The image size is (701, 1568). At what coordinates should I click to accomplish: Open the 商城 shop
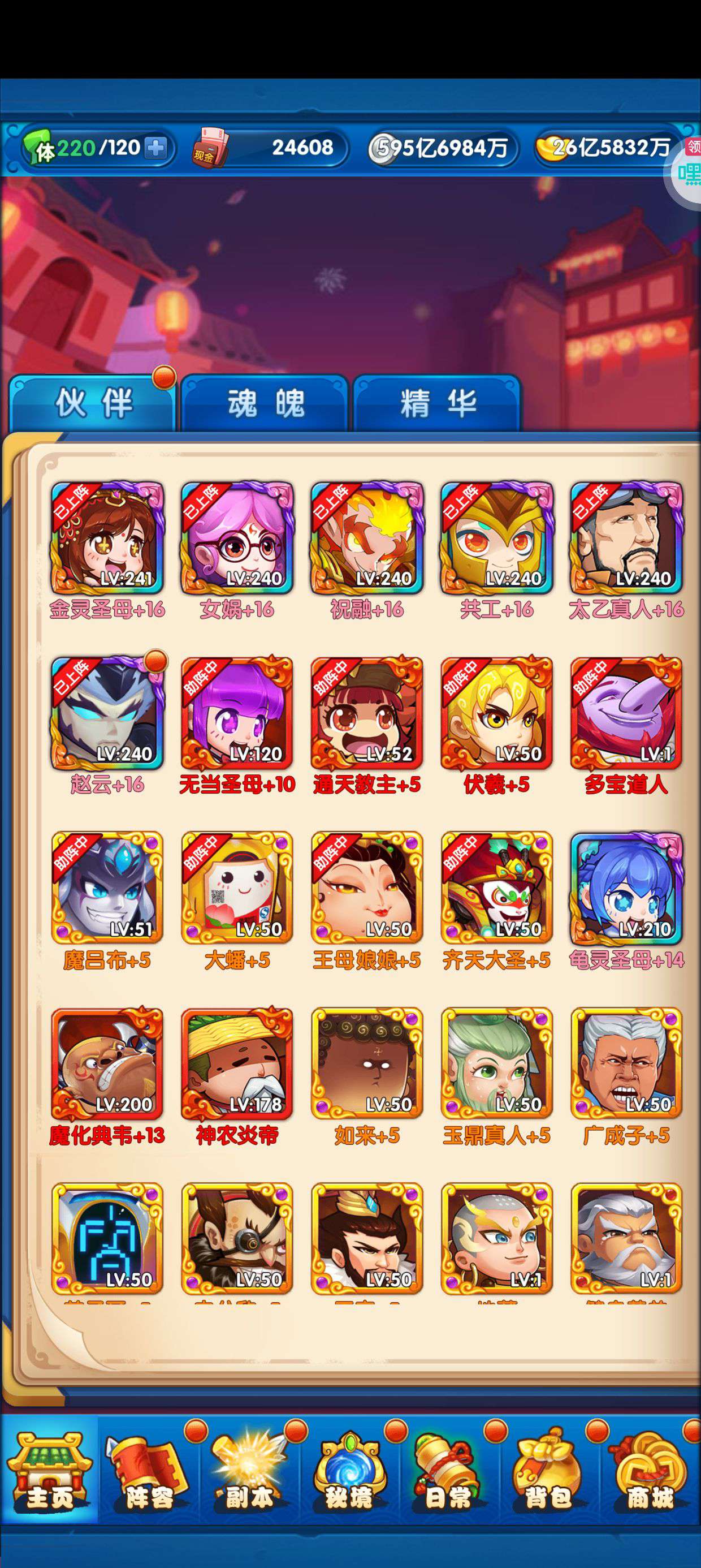pos(650,1472)
